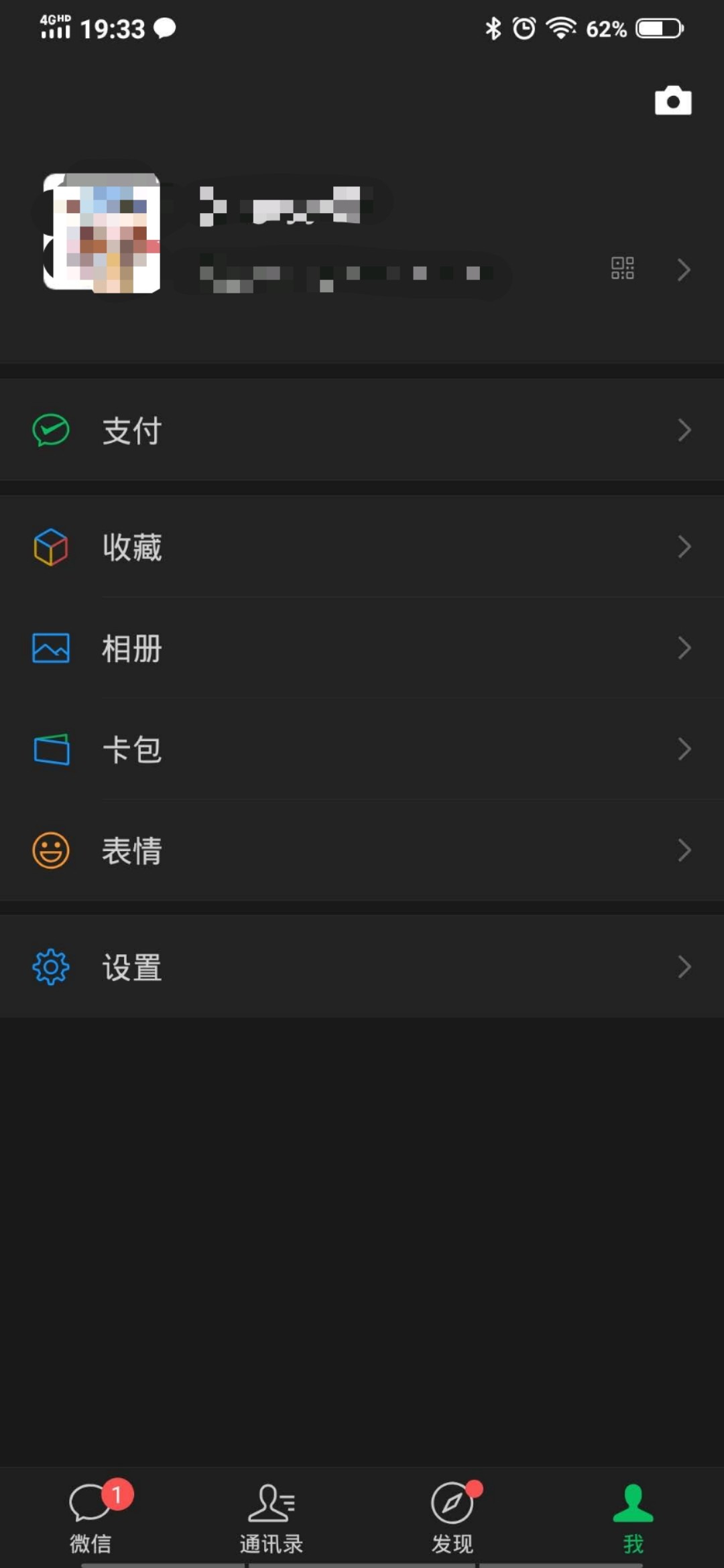Select the 我 (Me) tab
Viewport: 724px width, 1568px height.
coord(633,1517)
